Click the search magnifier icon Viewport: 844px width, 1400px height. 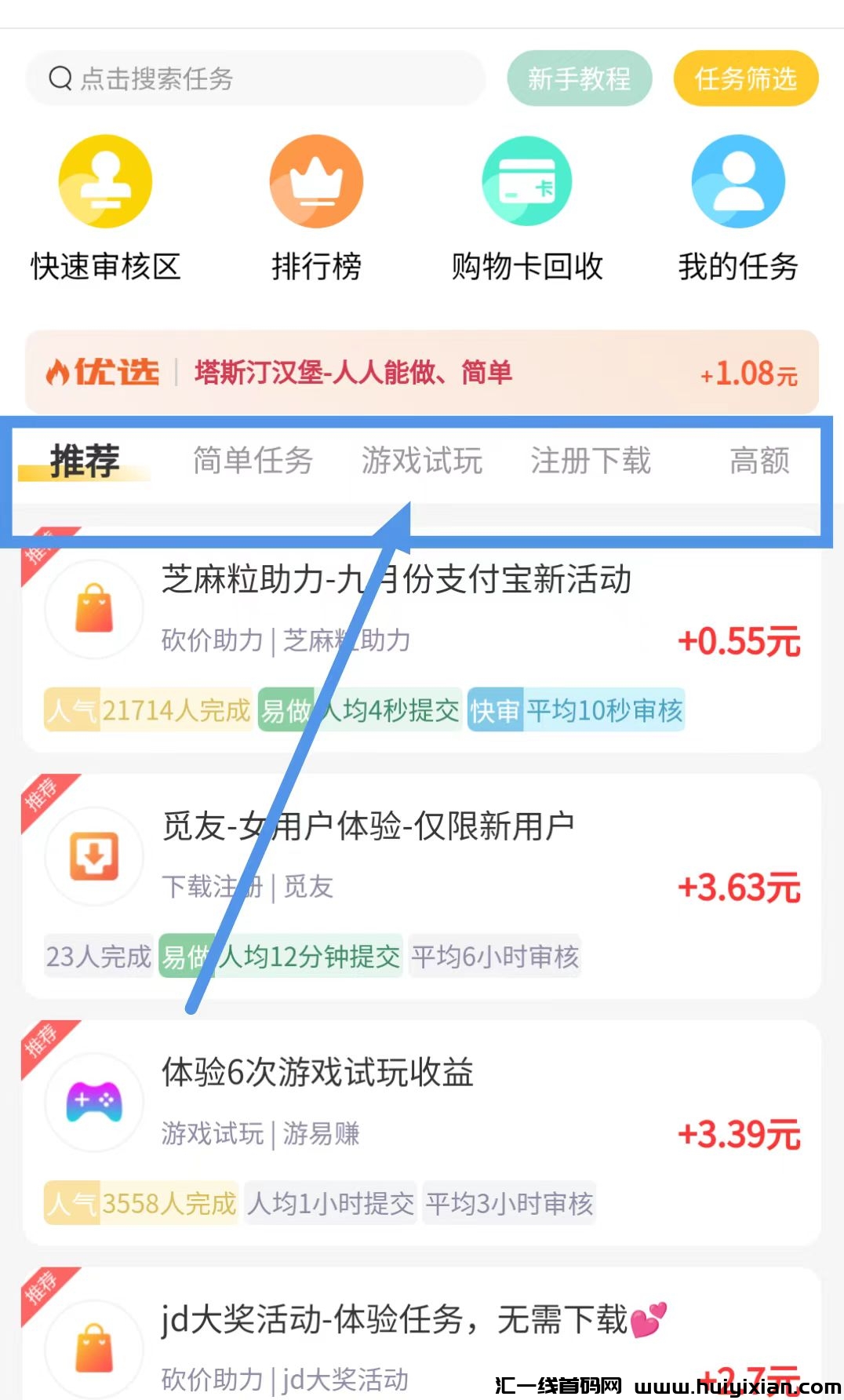60,78
